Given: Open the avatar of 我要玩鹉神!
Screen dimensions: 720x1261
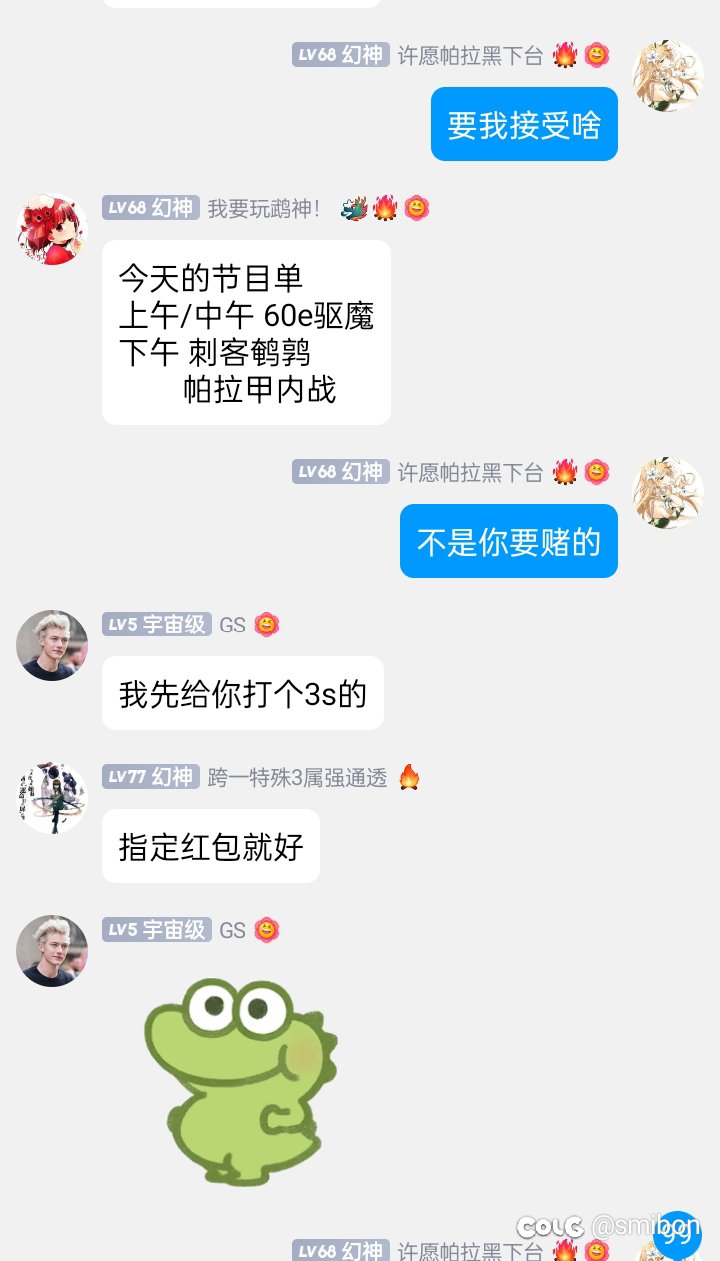Looking at the screenshot, I should (52, 229).
